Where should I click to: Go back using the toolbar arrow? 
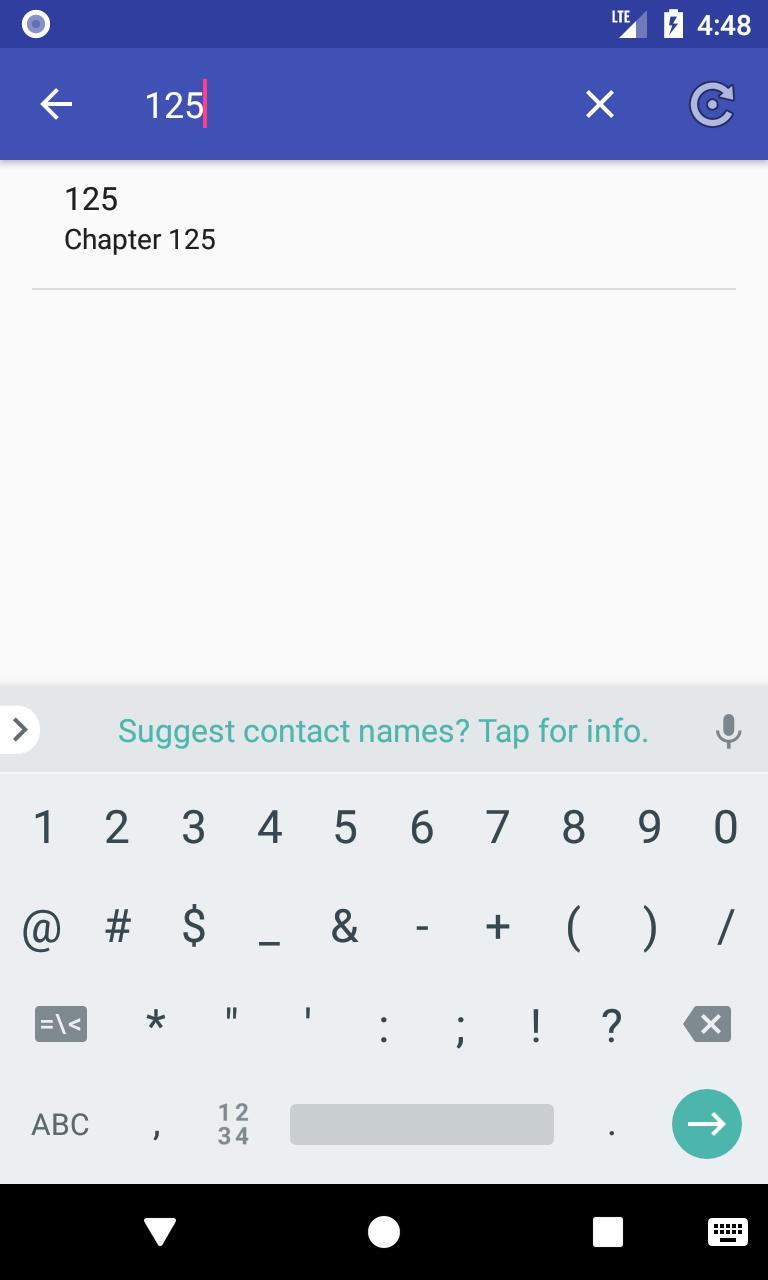click(56, 104)
